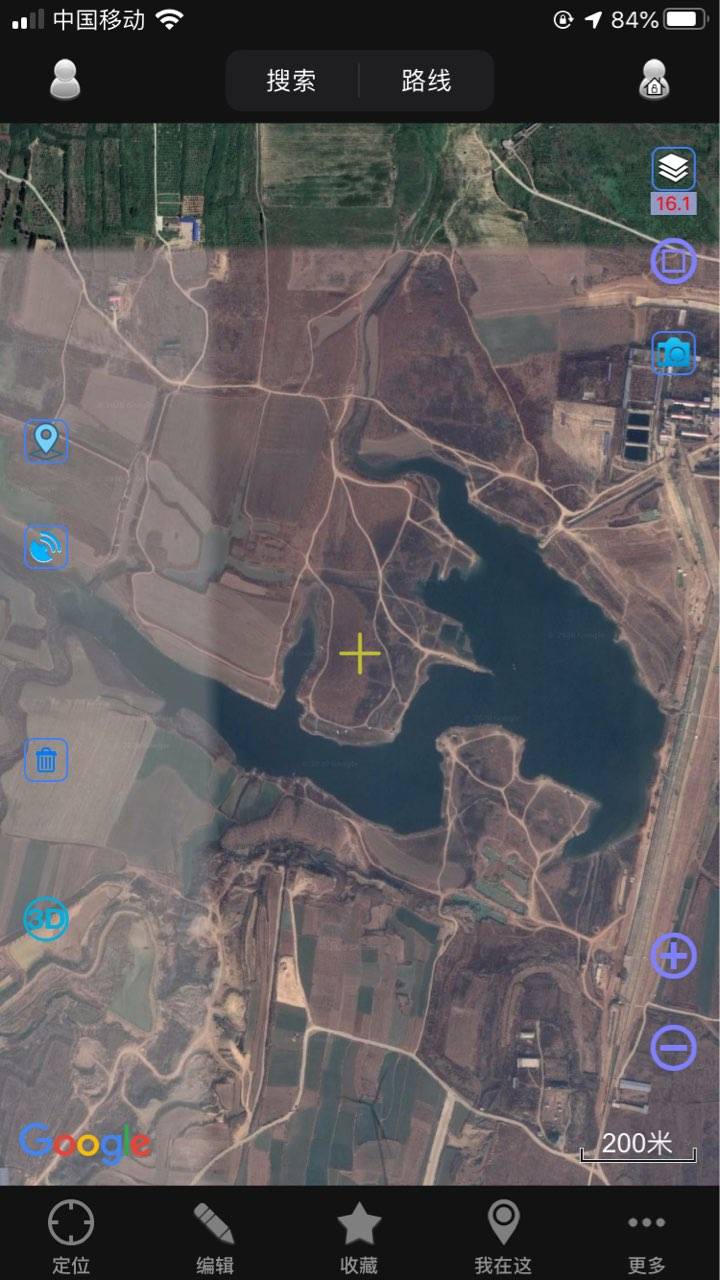Tap the trash delete icon
The height and width of the screenshot is (1280, 720).
46,760
